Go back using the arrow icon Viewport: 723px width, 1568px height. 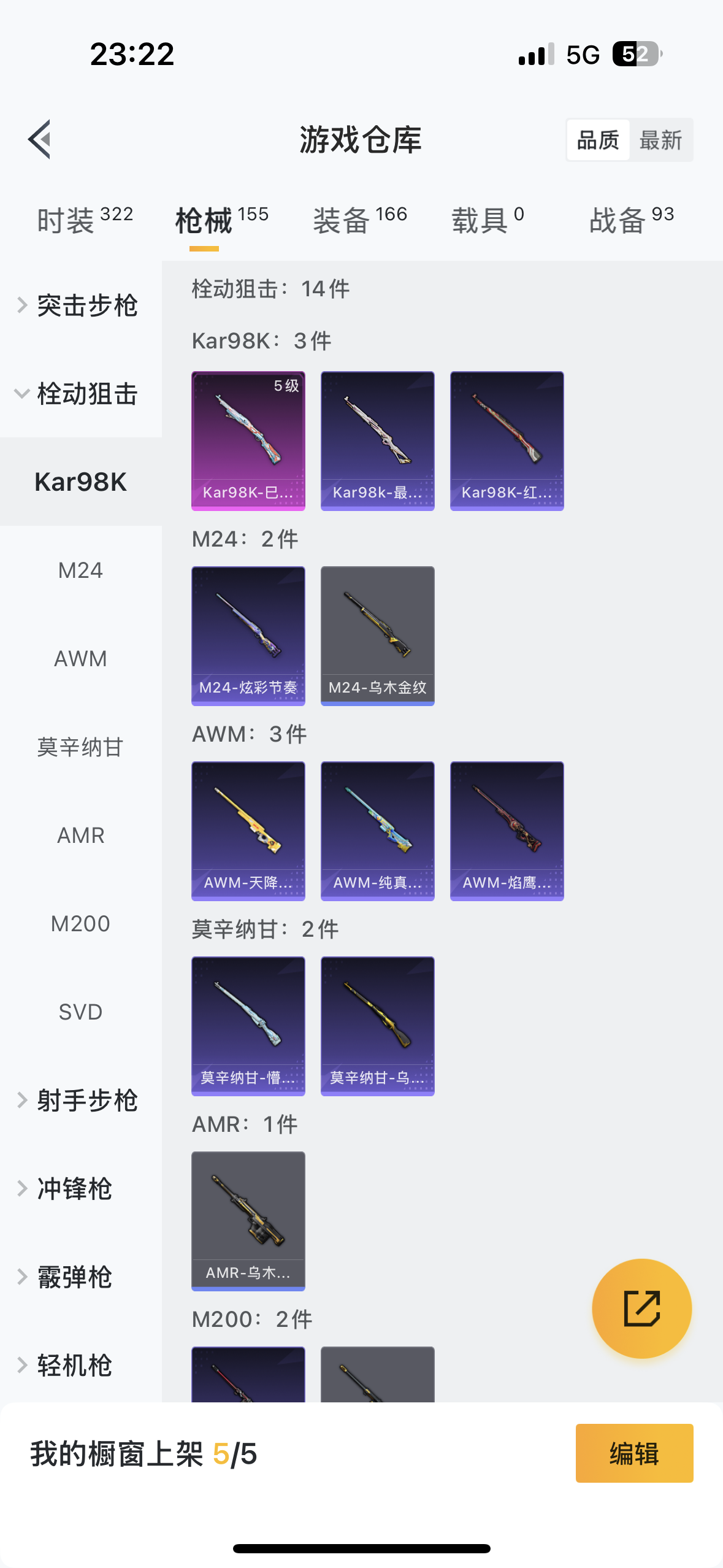pos(39,139)
